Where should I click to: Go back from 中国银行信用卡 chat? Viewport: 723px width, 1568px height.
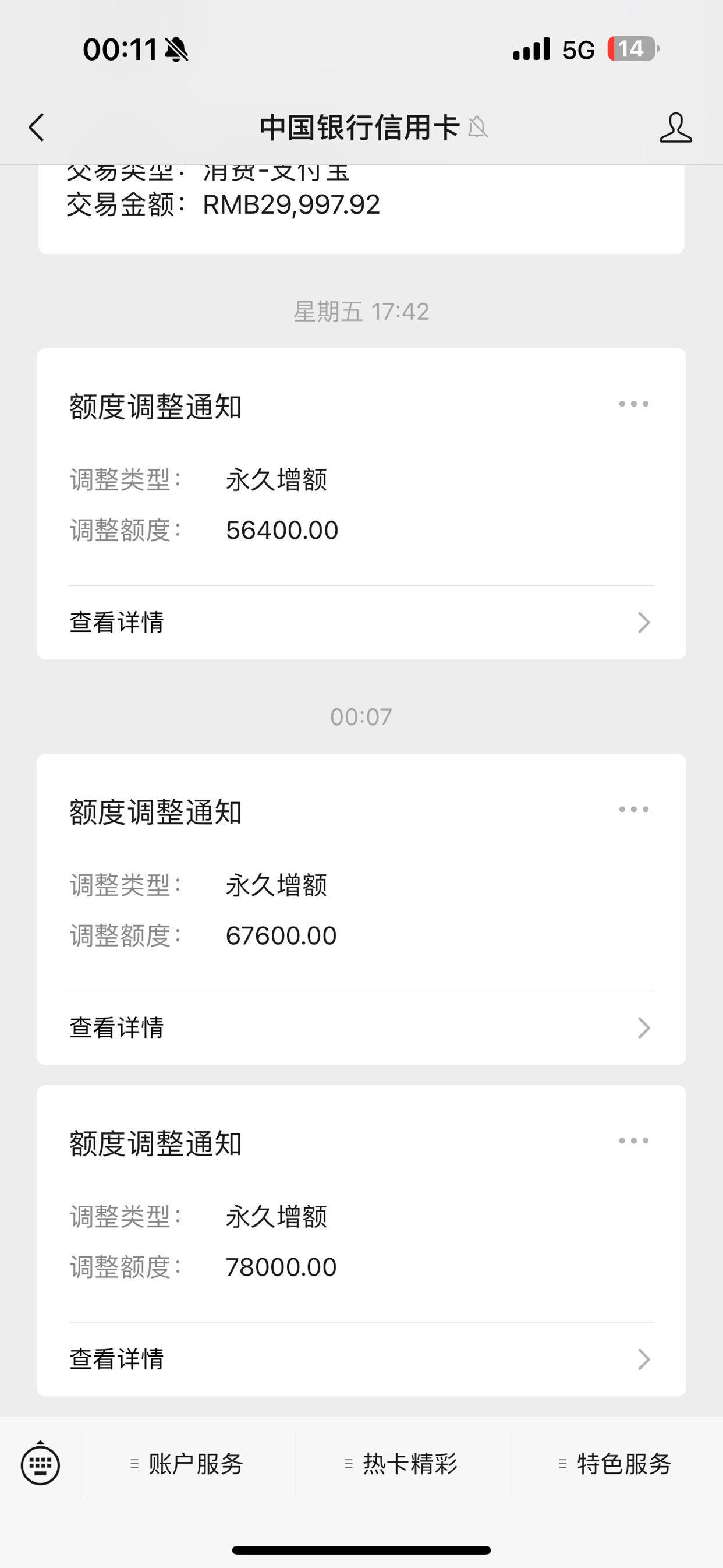pos(37,128)
